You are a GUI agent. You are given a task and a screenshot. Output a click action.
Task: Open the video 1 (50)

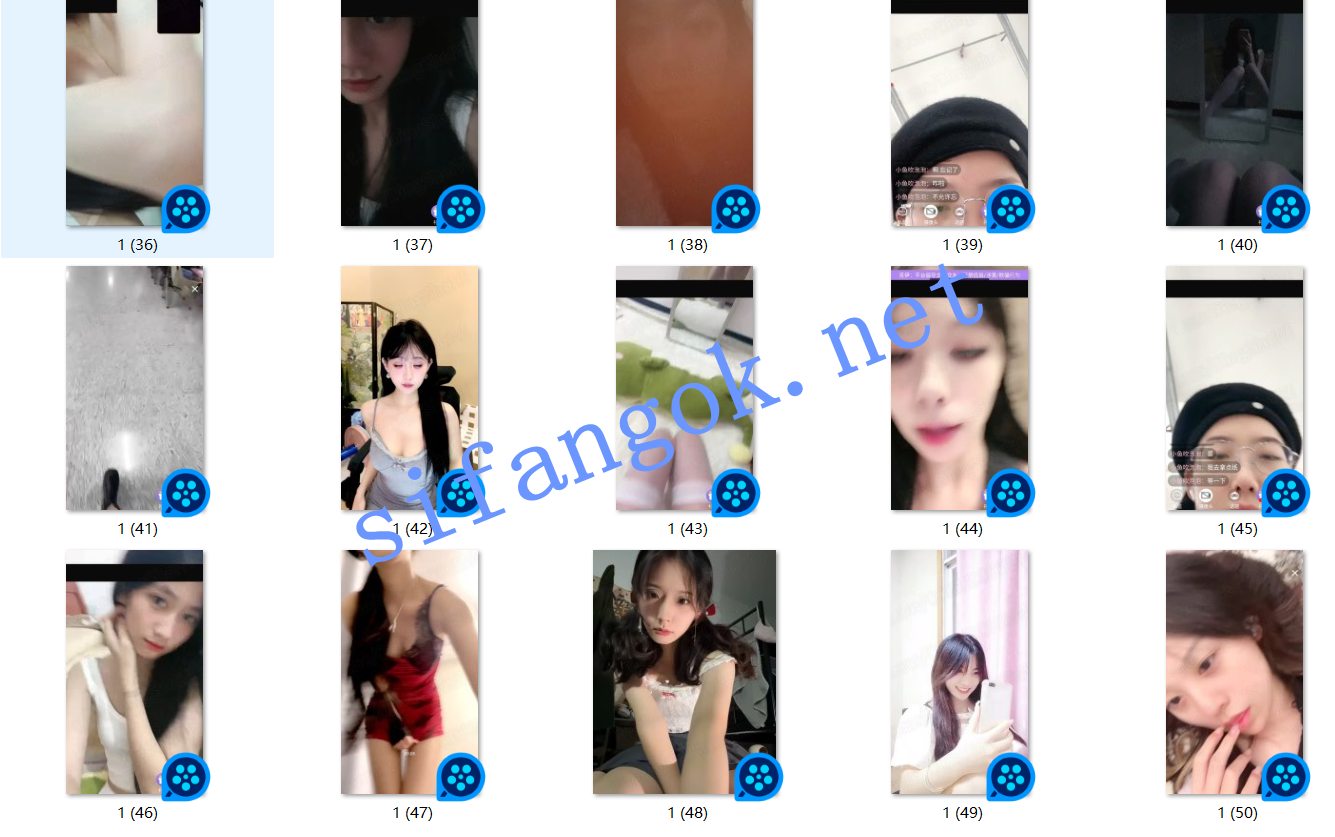click(1235, 672)
